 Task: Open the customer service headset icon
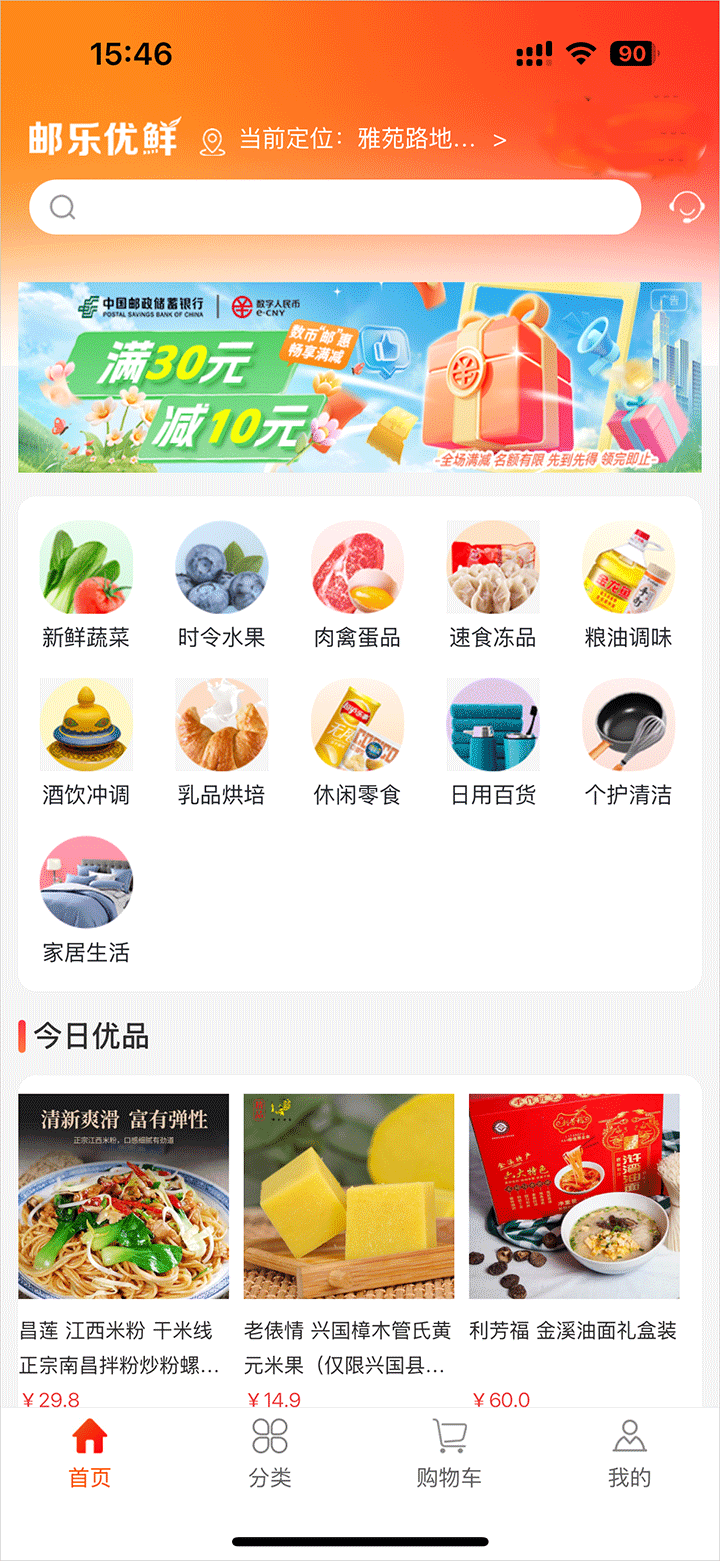(x=685, y=207)
